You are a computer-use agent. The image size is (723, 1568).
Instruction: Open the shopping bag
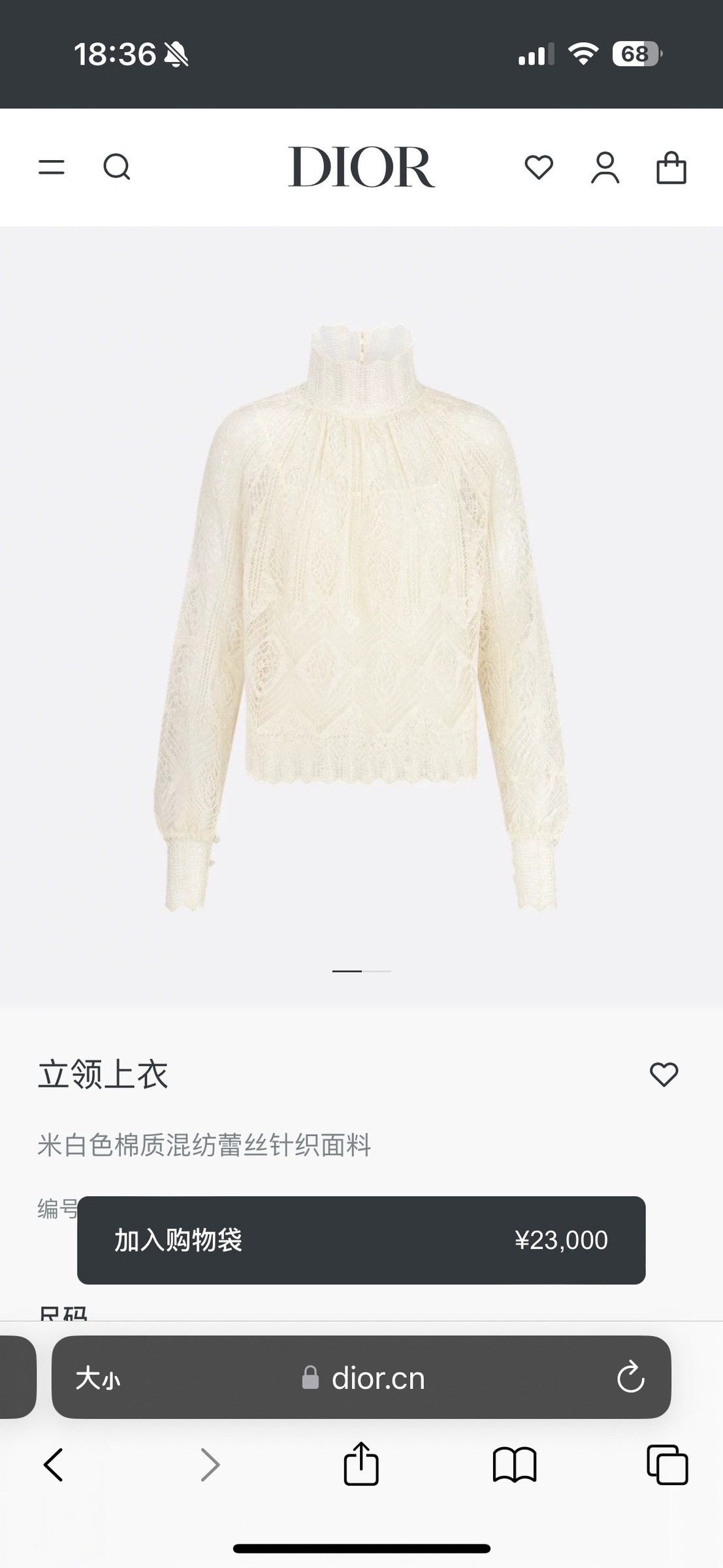pos(671,168)
